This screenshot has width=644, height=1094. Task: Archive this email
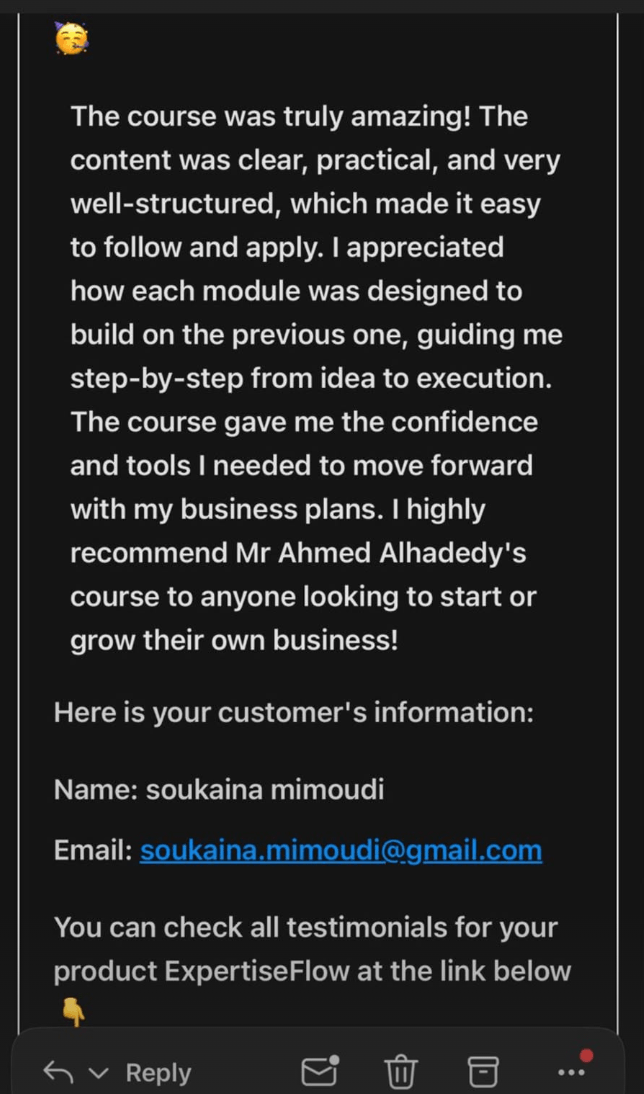point(483,1071)
